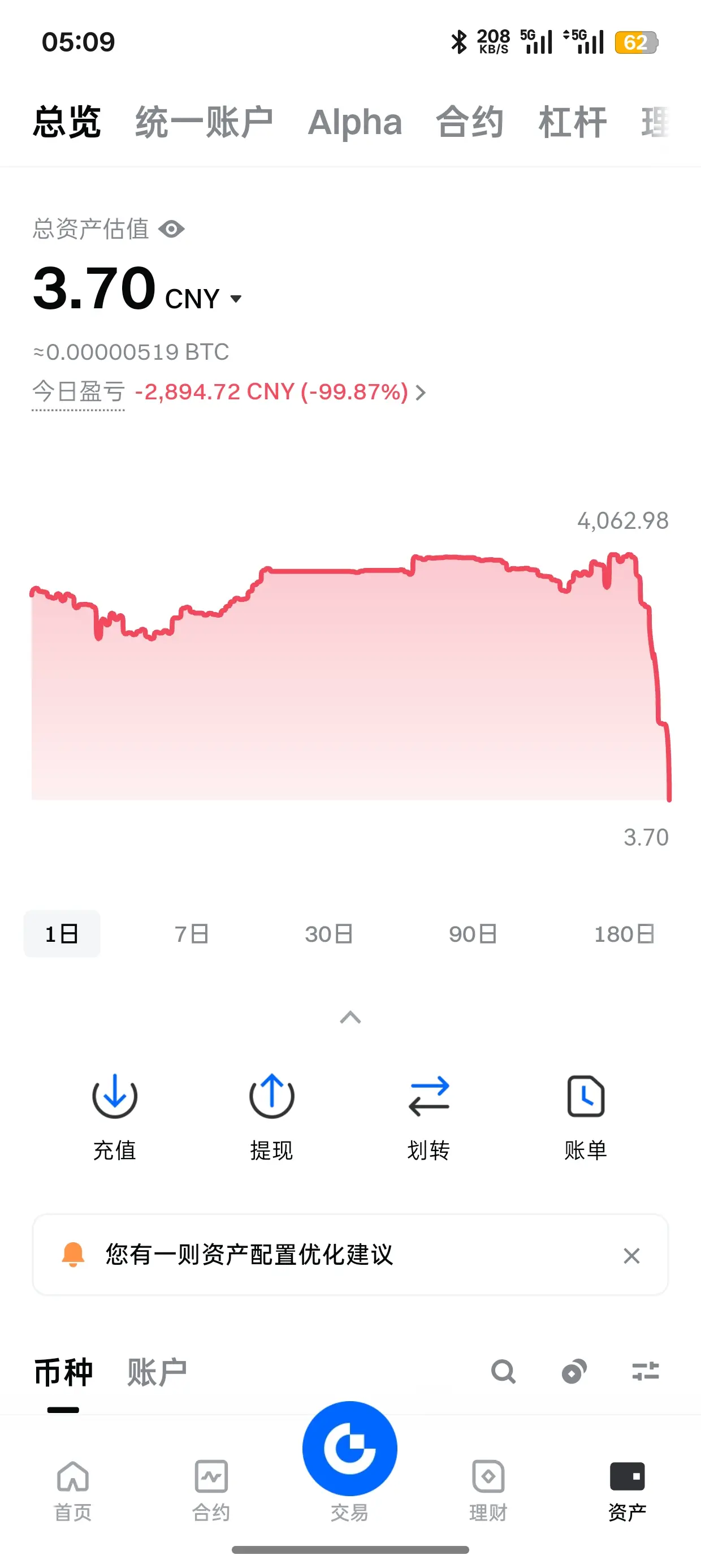Switch chart to 90日
701x1568 pixels.
tap(473, 934)
